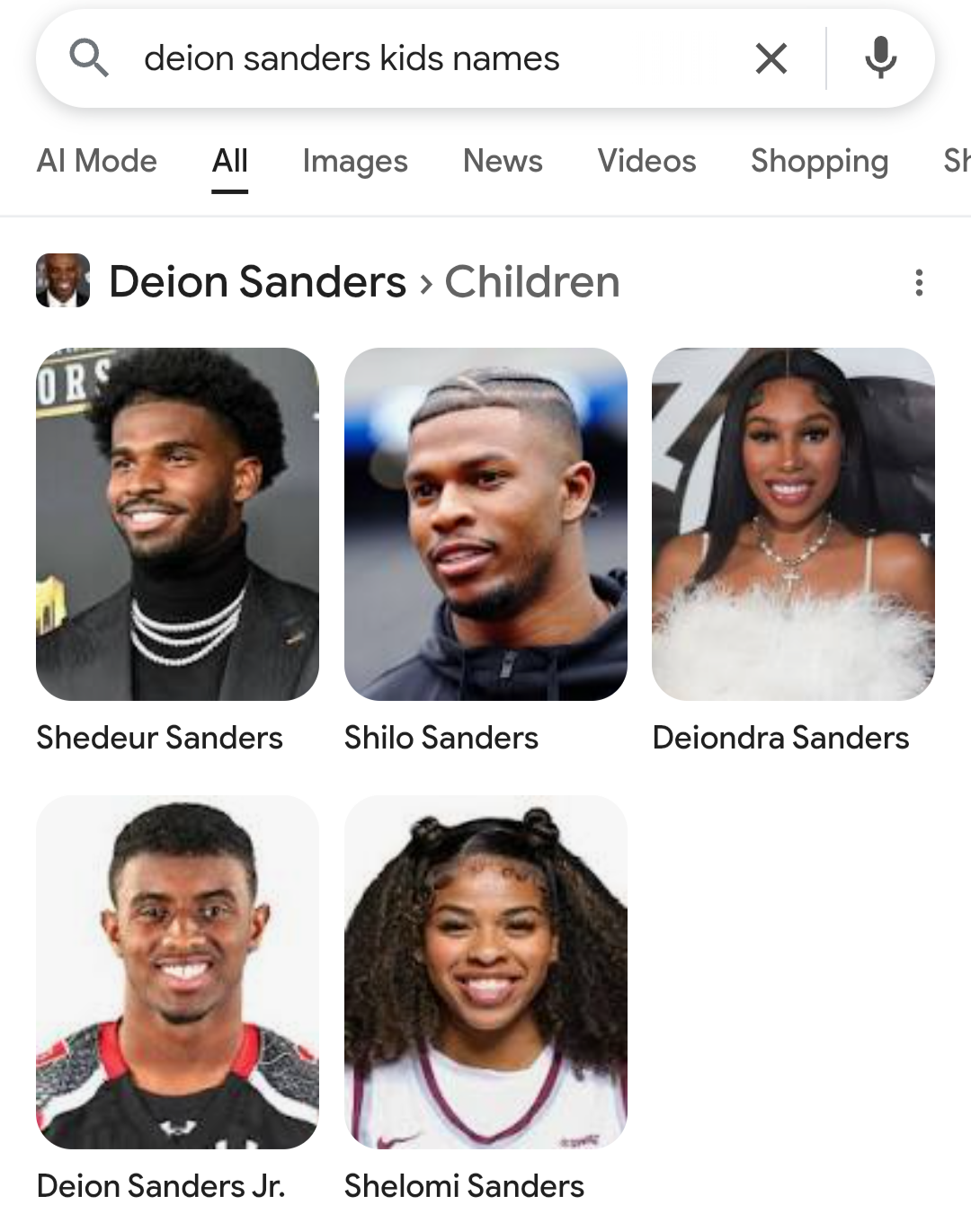Open the Deion Sanders heading link
Image resolution: width=971 pixels, height=1232 pixels.
coord(257,282)
